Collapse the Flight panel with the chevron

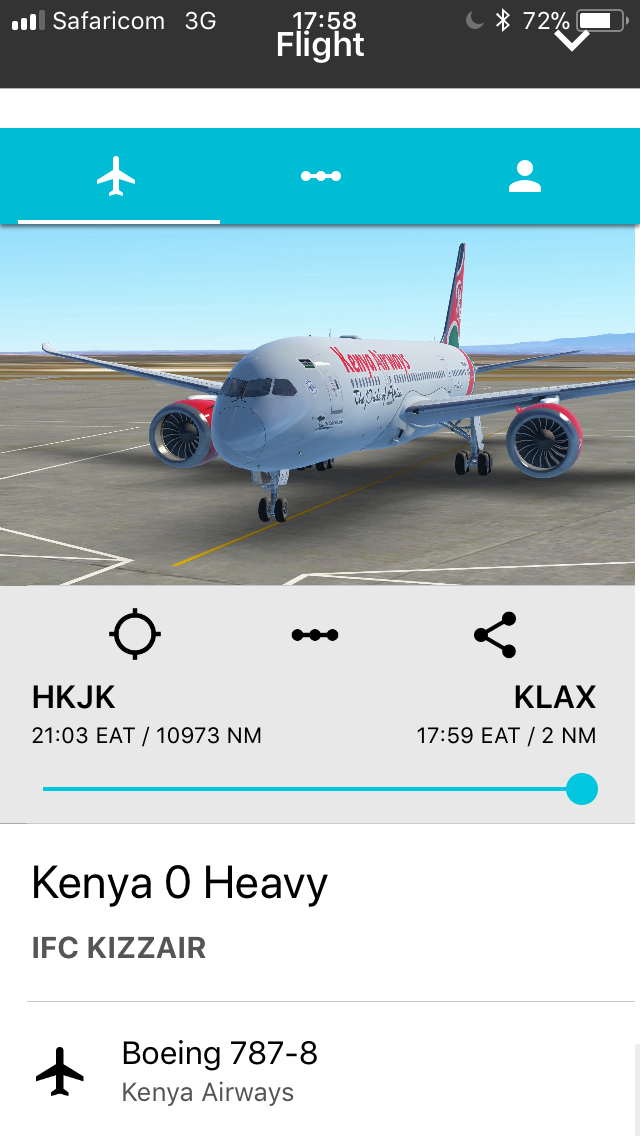pyautogui.click(x=572, y=41)
